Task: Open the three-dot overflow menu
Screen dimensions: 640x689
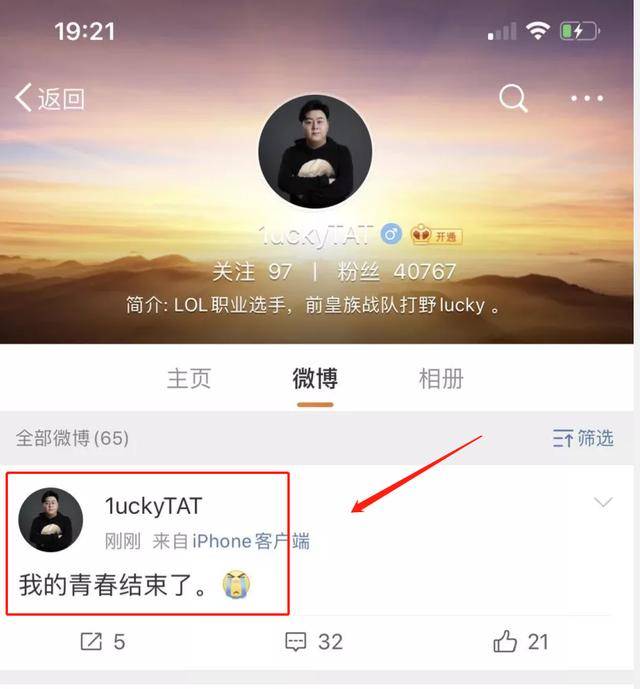Action: tap(587, 98)
